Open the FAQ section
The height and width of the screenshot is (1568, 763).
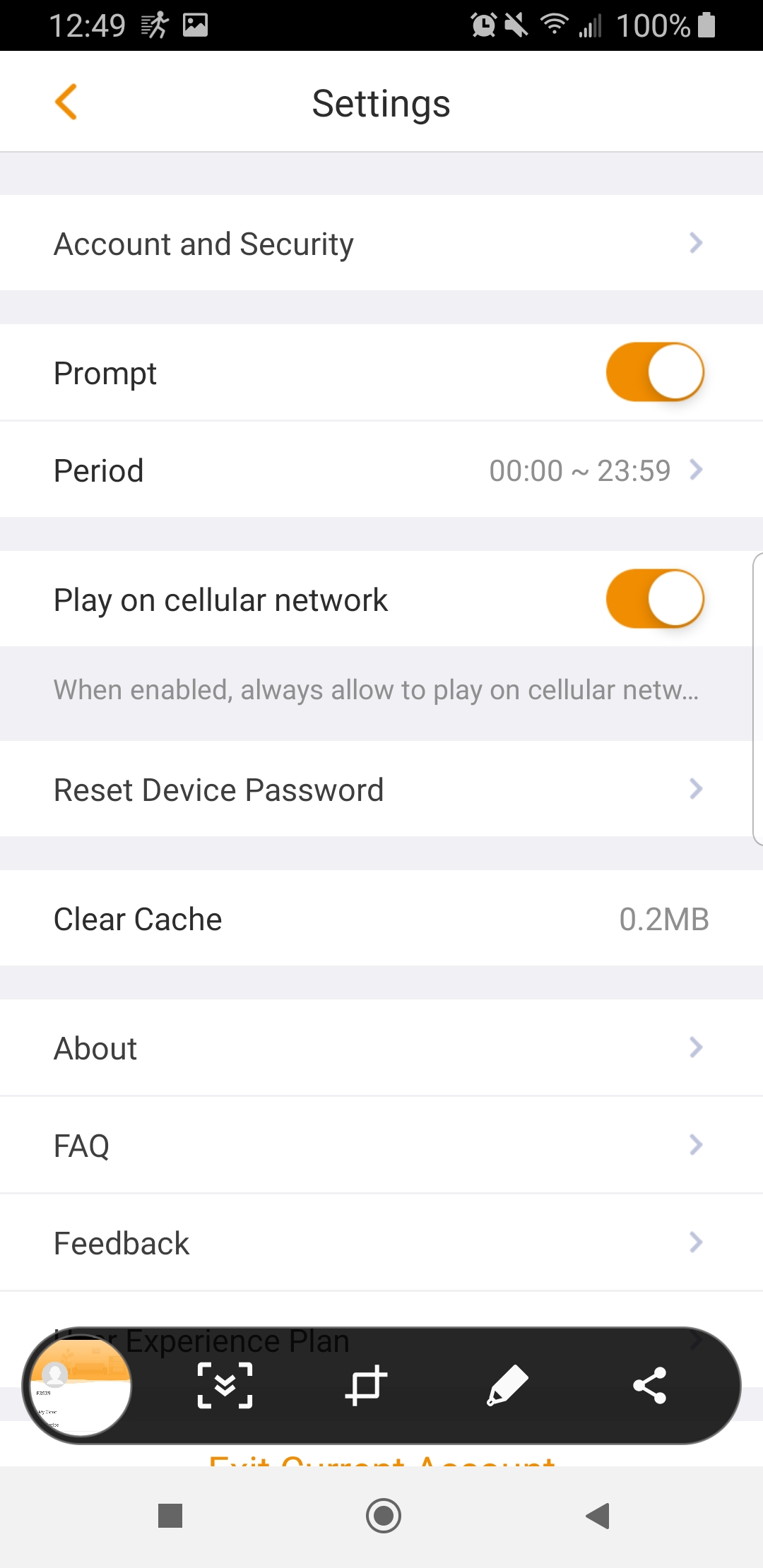click(381, 1146)
